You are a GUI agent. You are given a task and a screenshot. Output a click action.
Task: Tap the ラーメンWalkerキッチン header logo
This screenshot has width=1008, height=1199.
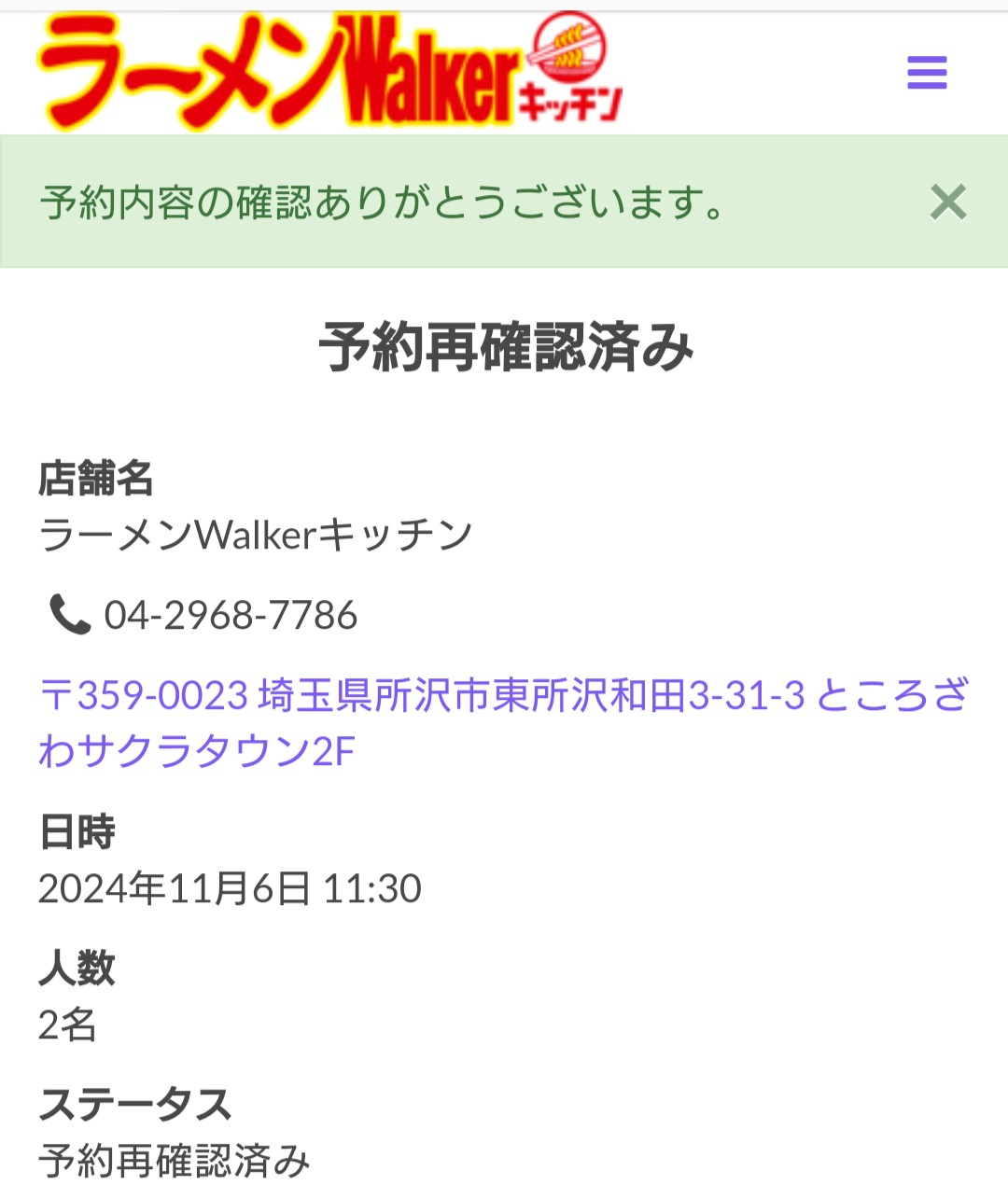click(329, 72)
